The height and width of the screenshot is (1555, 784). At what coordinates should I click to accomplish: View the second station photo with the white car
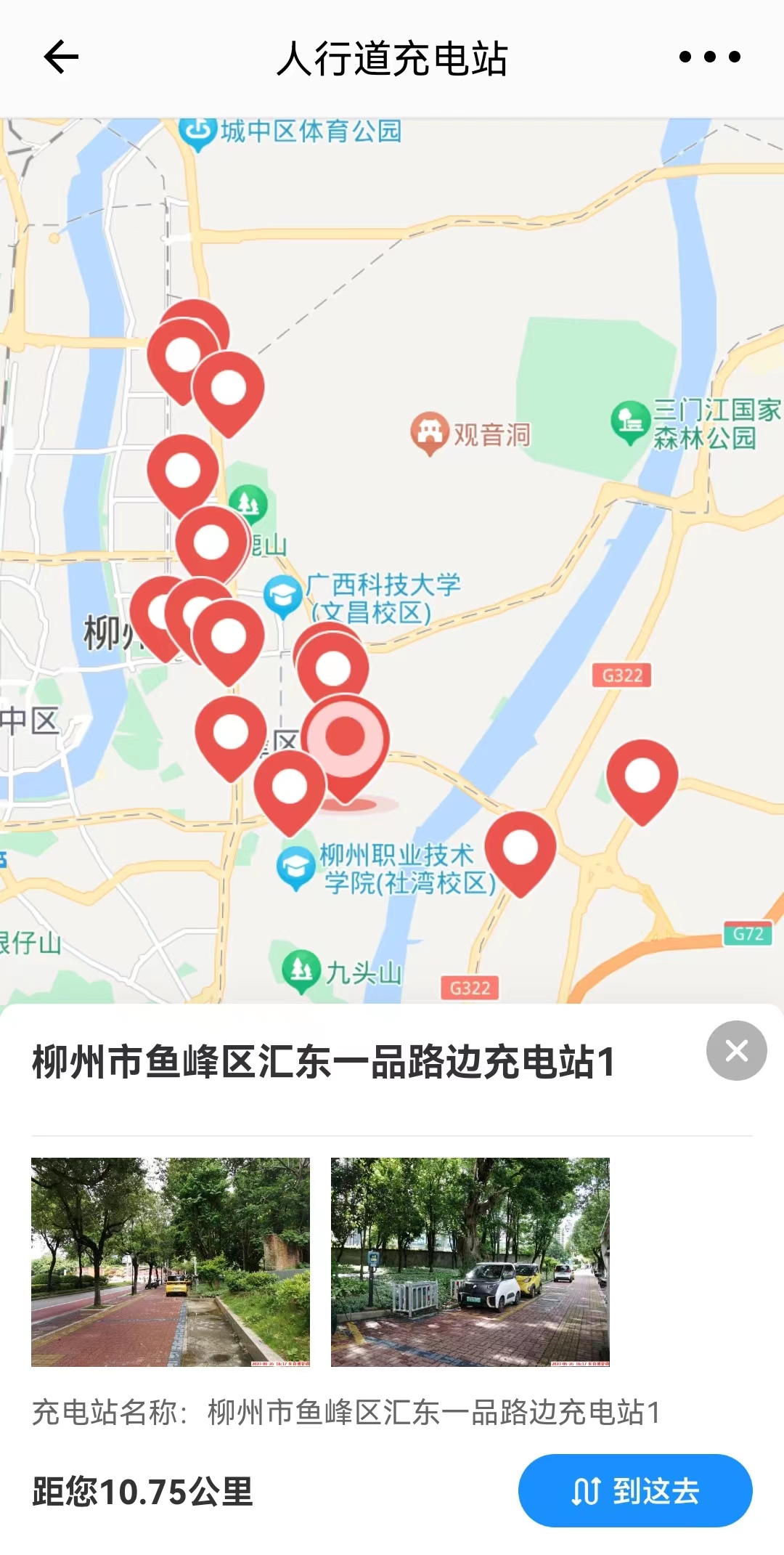coord(470,1262)
